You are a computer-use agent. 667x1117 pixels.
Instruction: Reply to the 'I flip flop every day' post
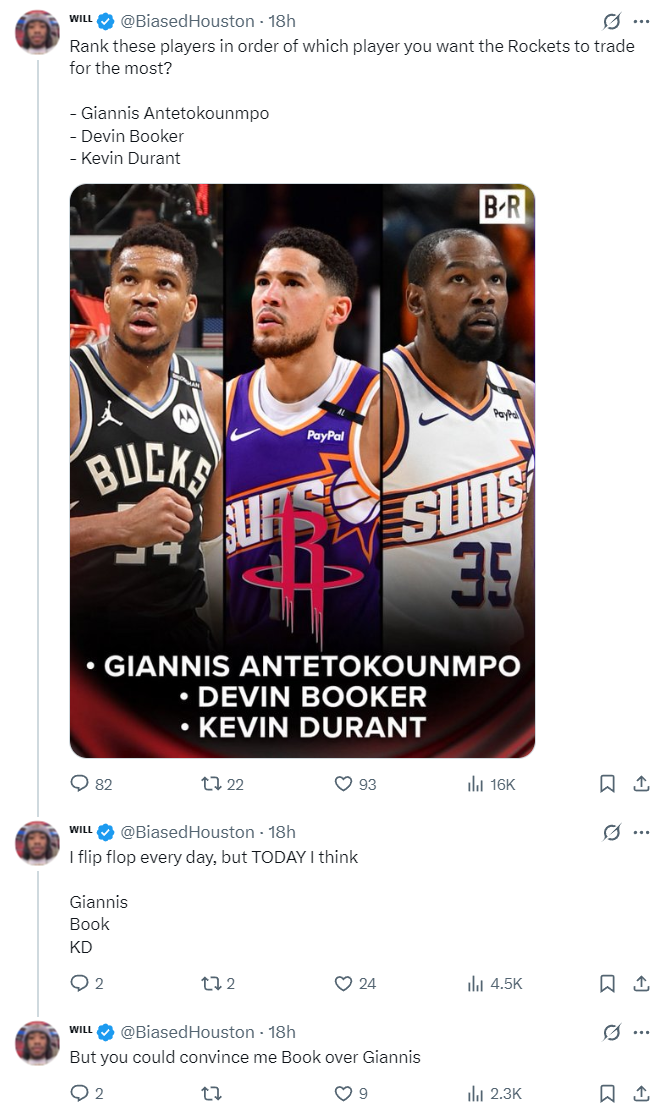point(86,984)
